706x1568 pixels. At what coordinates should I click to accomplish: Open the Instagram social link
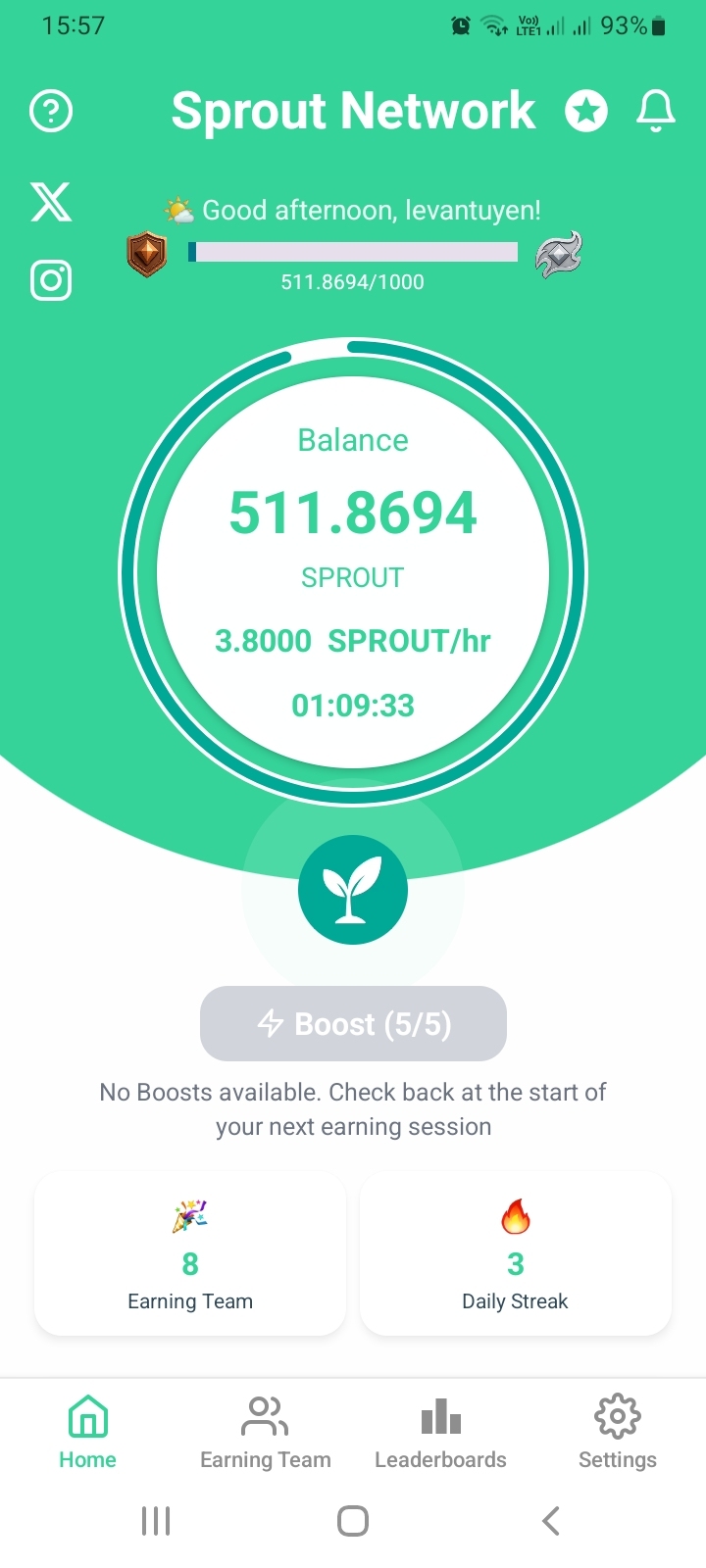pyautogui.click(x=51, y=280)
